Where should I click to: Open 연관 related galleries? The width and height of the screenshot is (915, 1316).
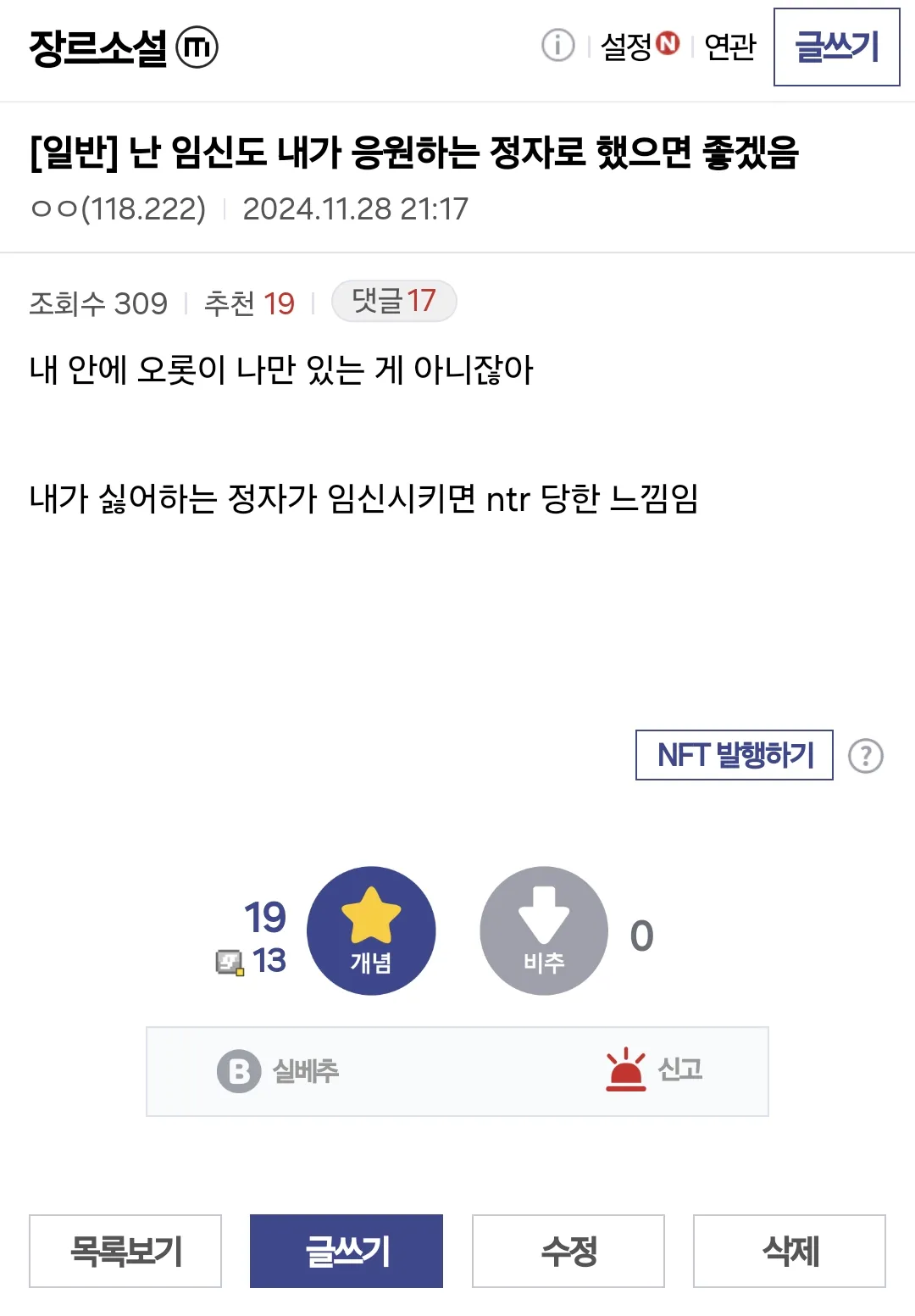click(729, 46)
